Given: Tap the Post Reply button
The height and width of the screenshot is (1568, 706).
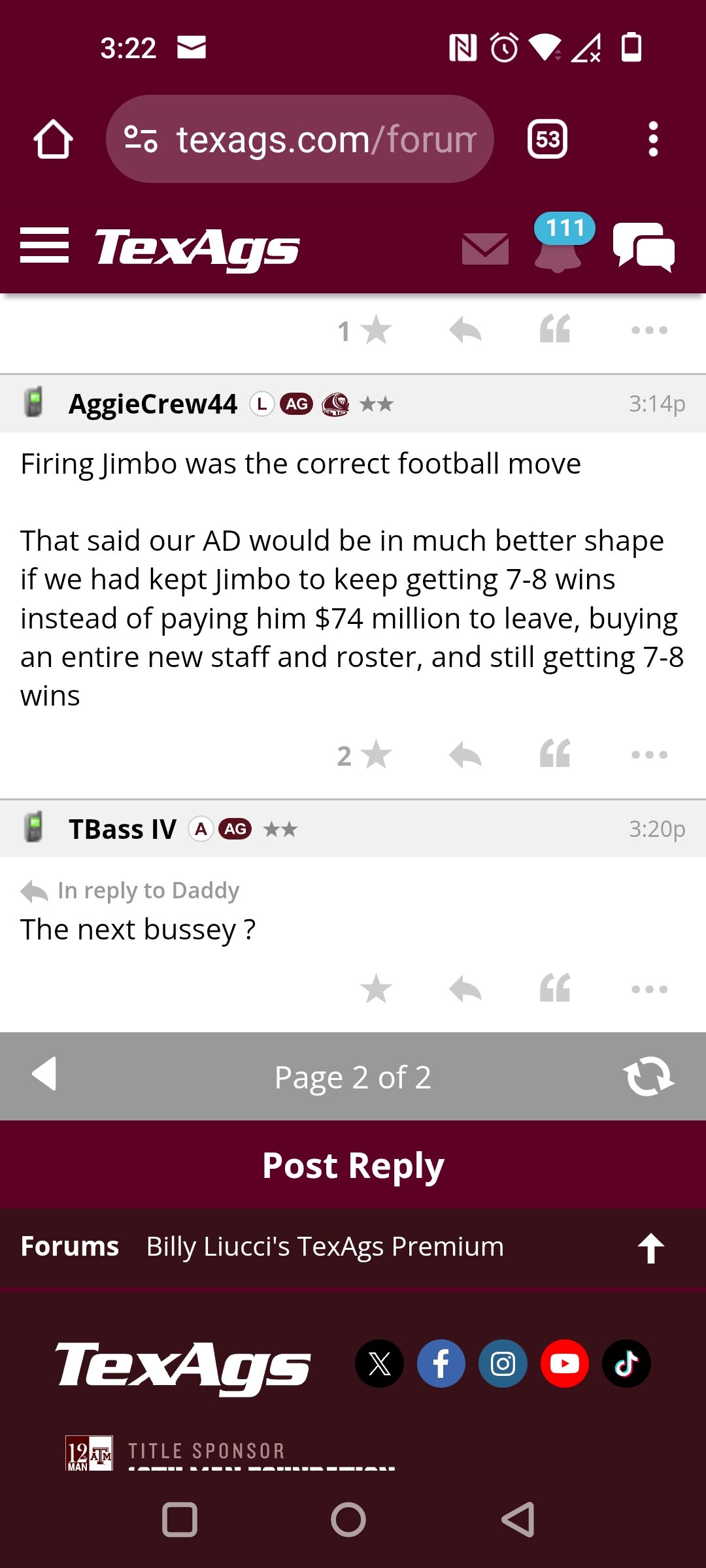Looking at the screenshot, I should (x=353, y=1165).
